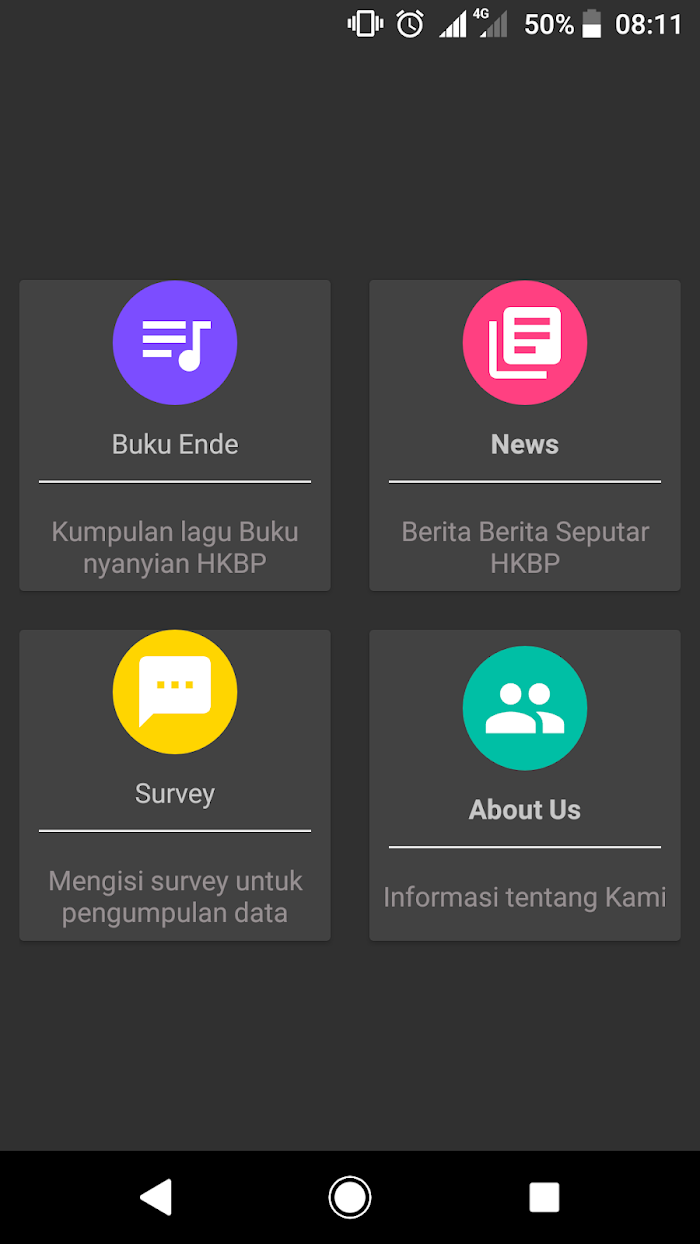700x1244 pixels.
Task: Open the About Us card
Action: pos(525,785)
